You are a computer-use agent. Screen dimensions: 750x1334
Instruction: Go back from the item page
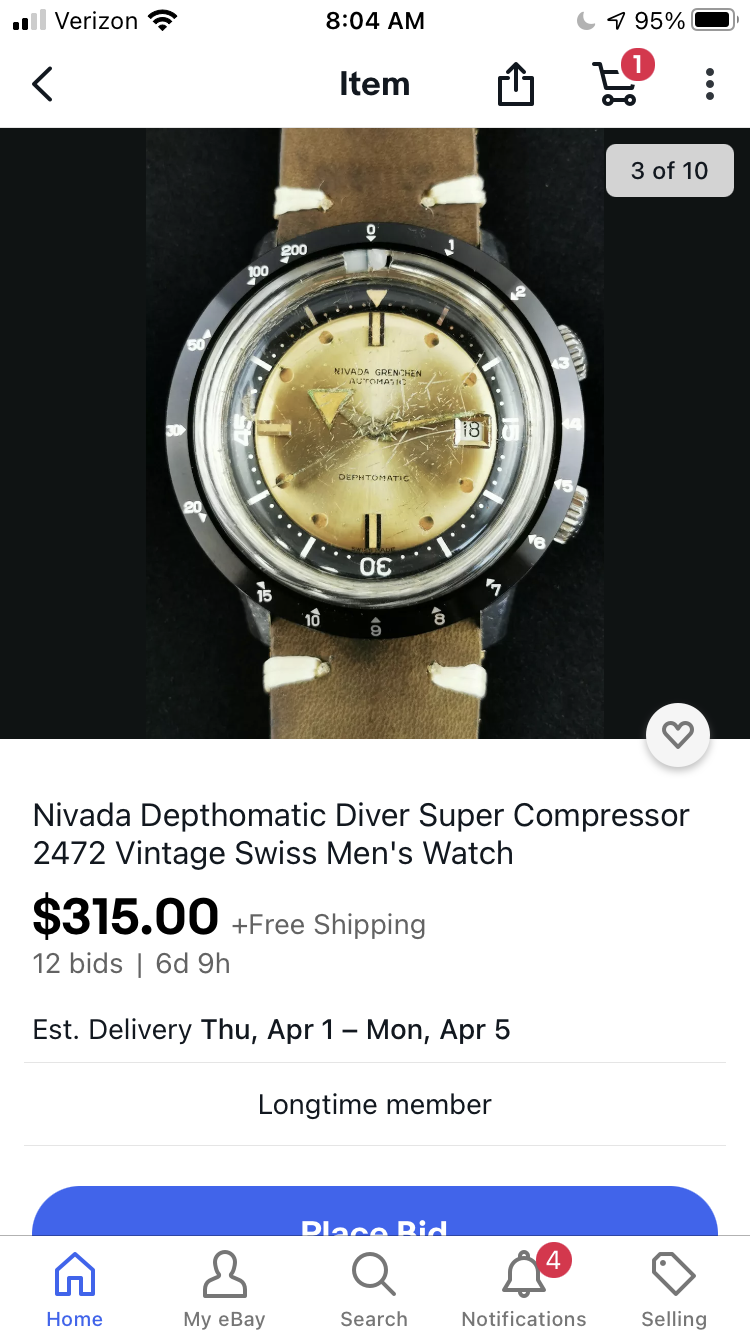pyautogui.click(x=42, y=84)
